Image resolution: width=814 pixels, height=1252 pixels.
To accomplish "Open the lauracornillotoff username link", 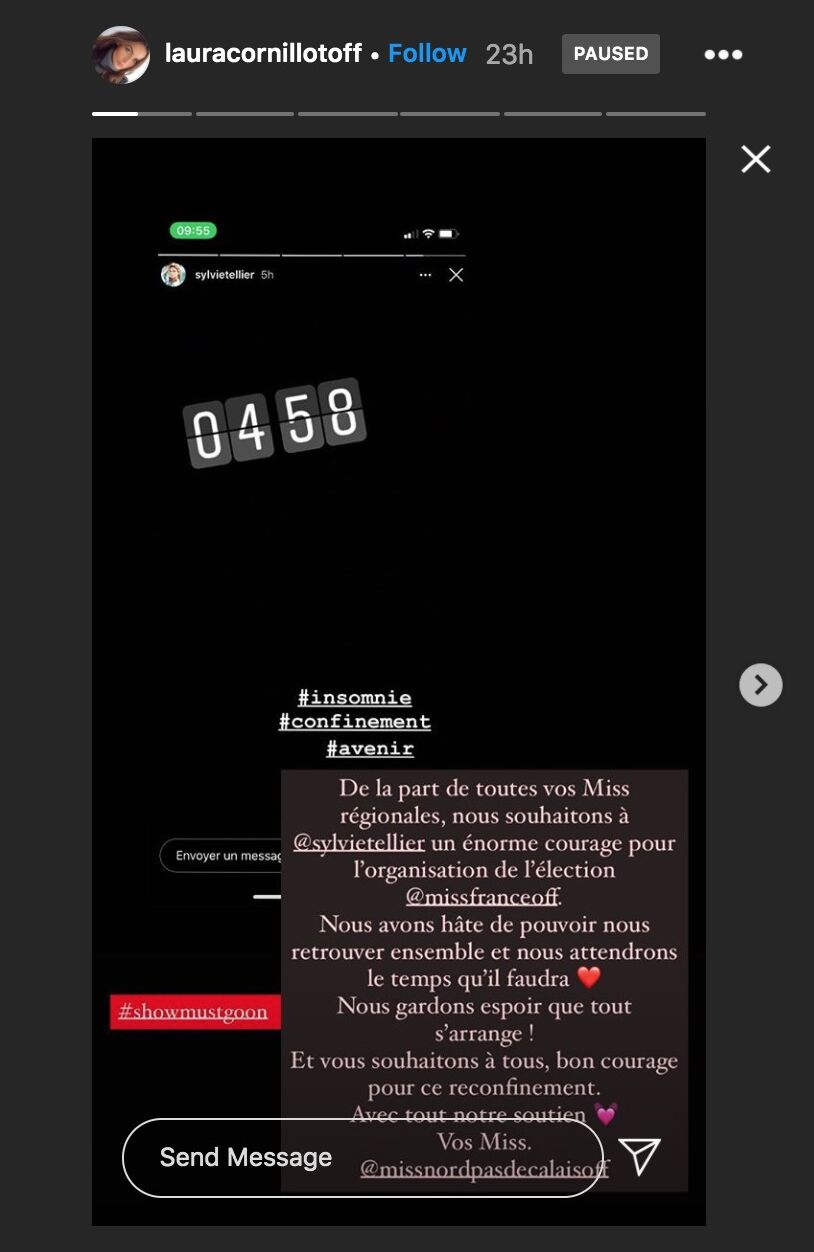I will 263,54.
